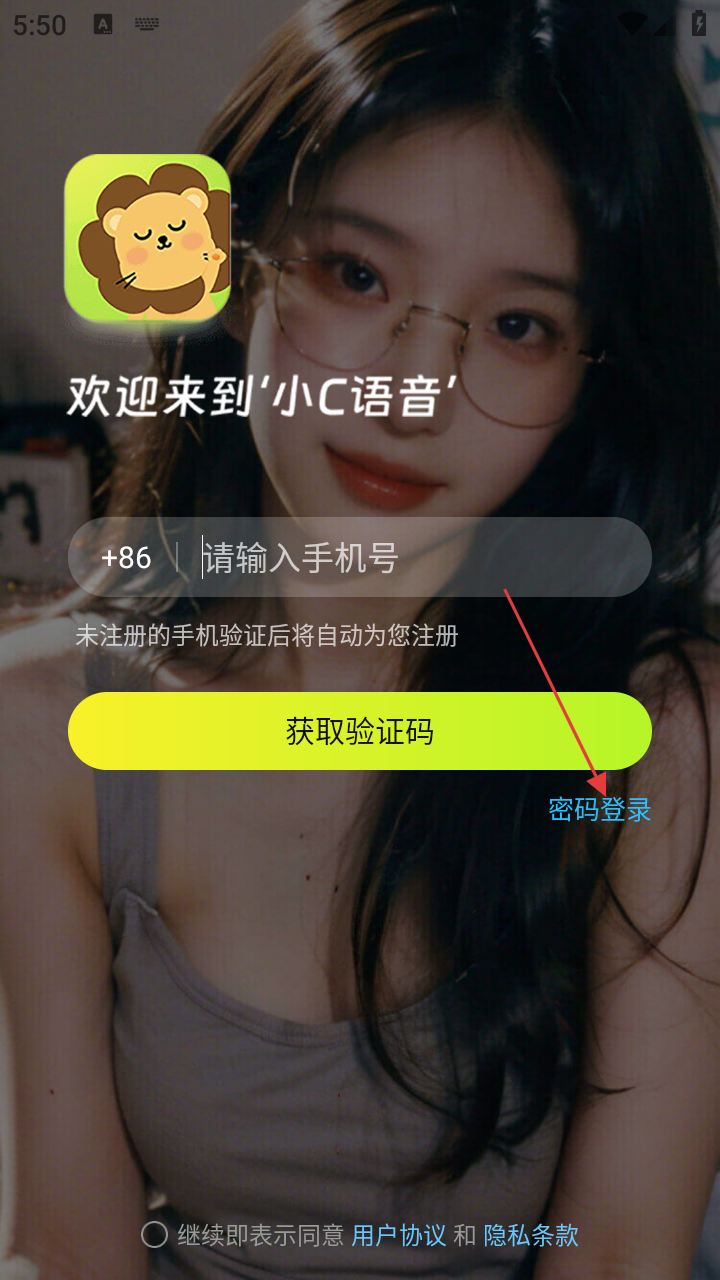720x1280 pixels.
Task: Open the 隐私条款 privacy policy link
Action: [x=531, y=1235]
